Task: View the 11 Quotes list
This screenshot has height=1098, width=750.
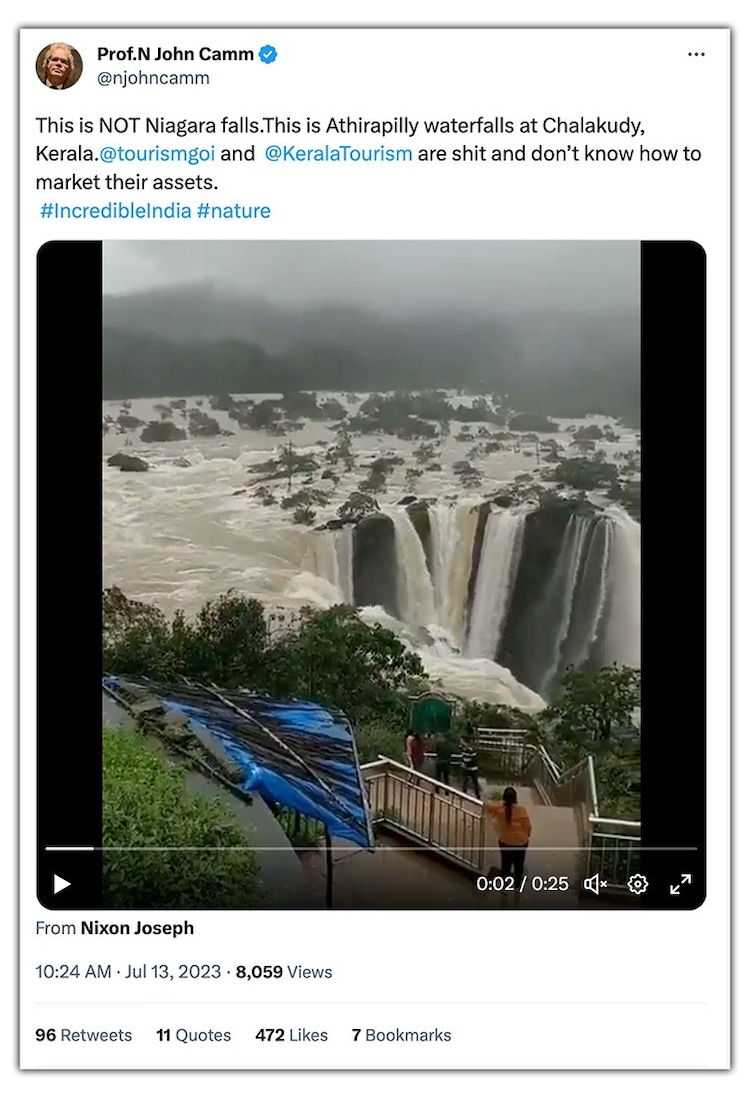Action: click(193, 1035)
